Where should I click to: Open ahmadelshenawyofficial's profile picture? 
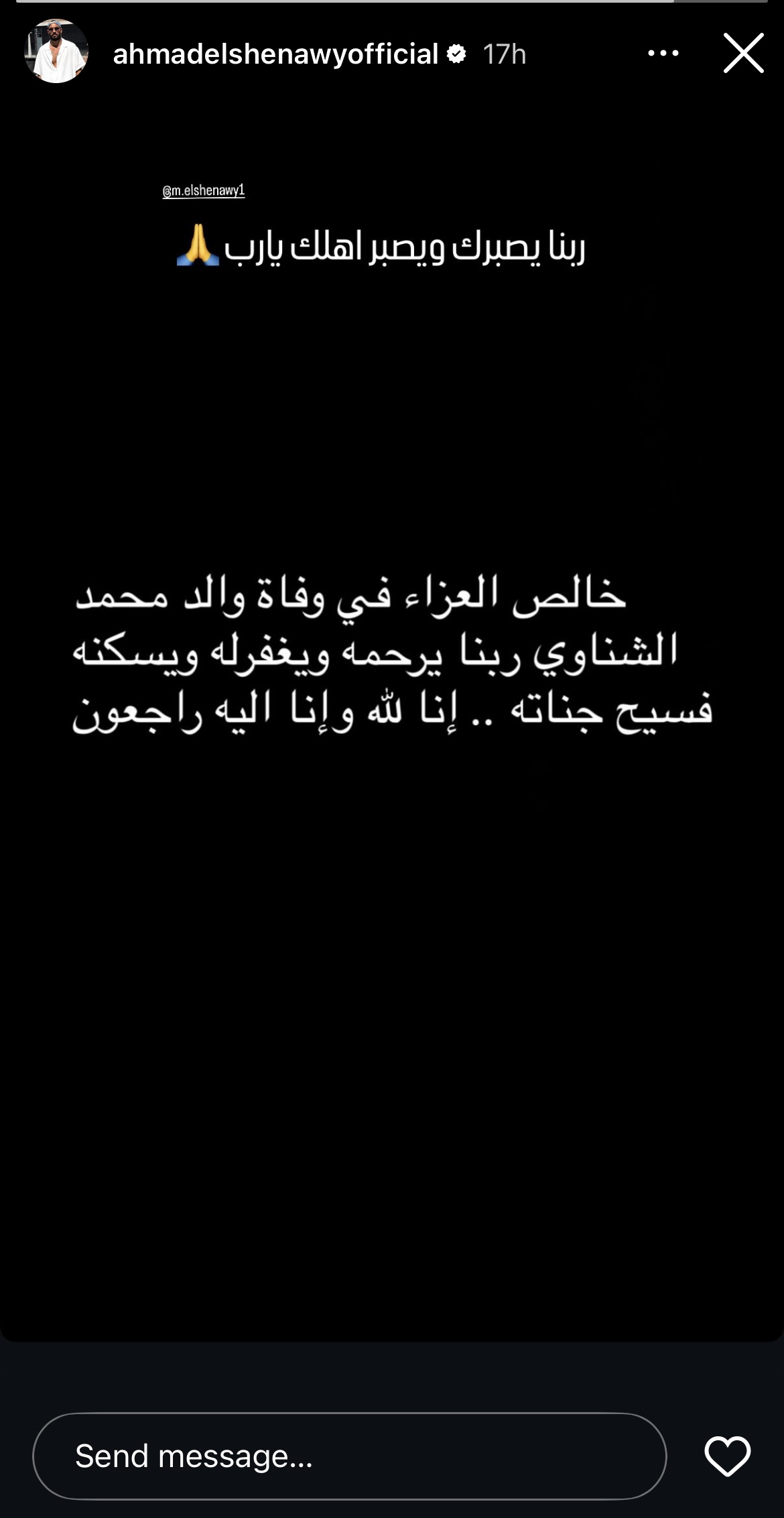click(56, 52)
